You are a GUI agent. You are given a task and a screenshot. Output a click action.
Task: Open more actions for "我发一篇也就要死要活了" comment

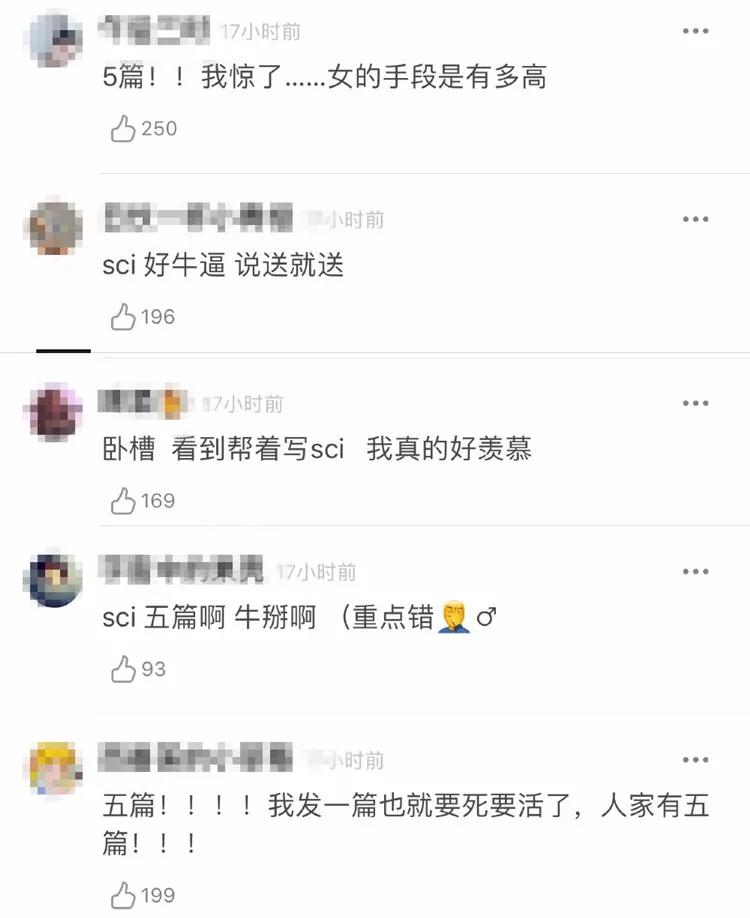coord(695,760)
